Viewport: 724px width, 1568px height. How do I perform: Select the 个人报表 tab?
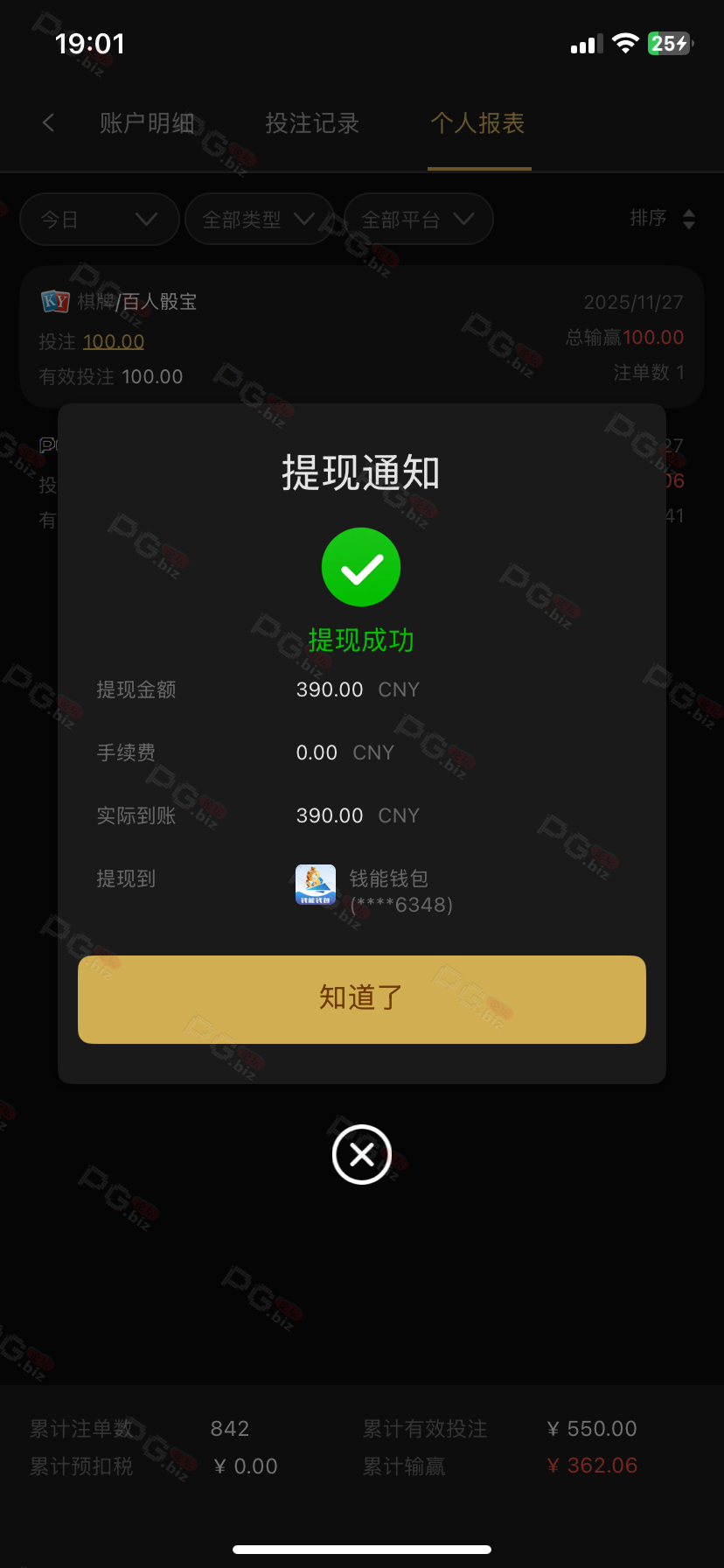click(478, 123)
